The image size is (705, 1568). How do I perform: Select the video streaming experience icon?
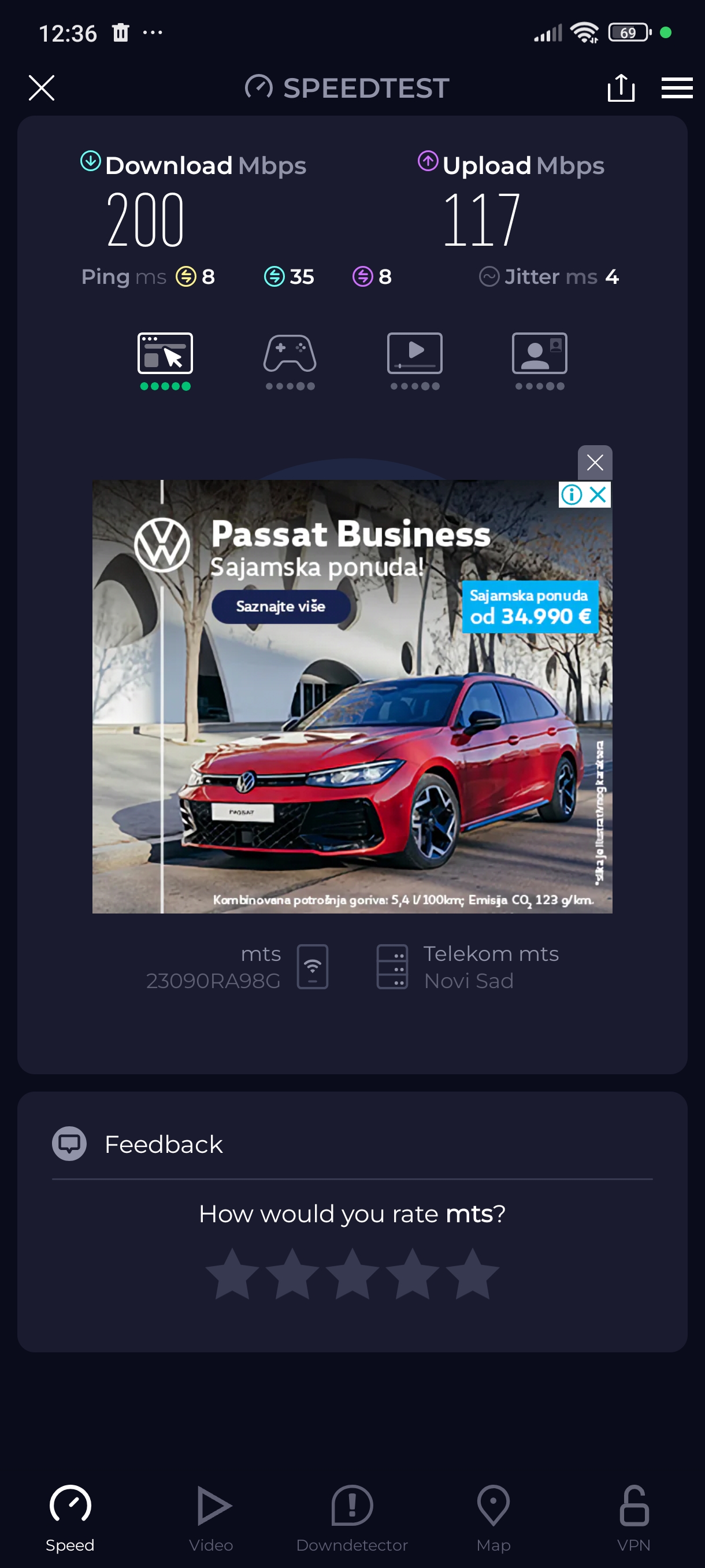coord(414,354)
